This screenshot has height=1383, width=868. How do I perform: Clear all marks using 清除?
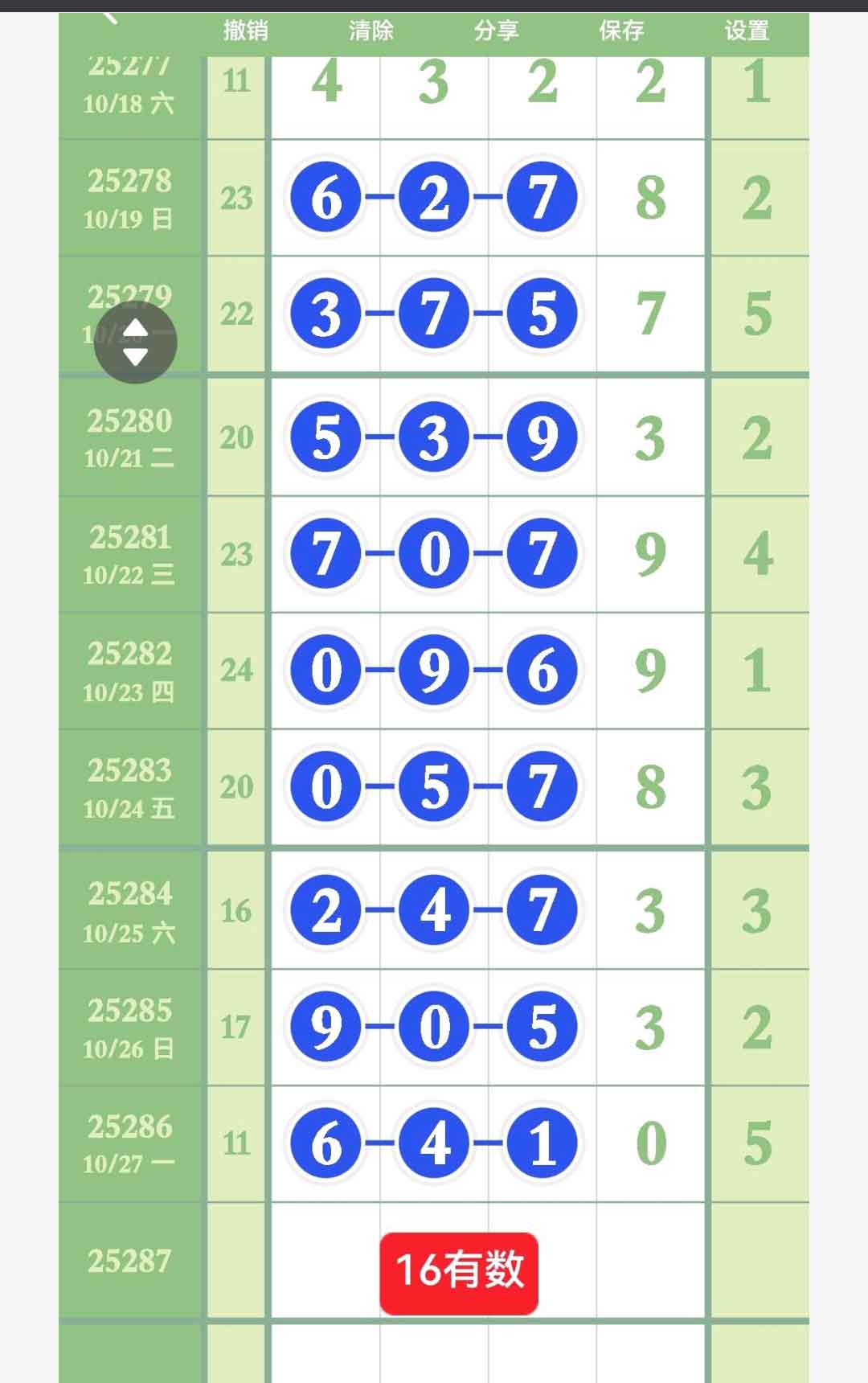point(371,31)
